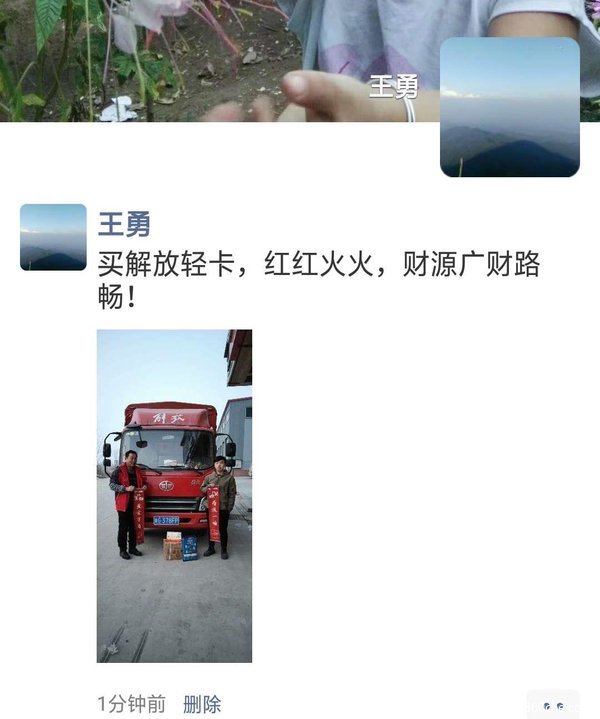
Task: Open 王勇's large profile avatar in cover
Action: point(510,107)
